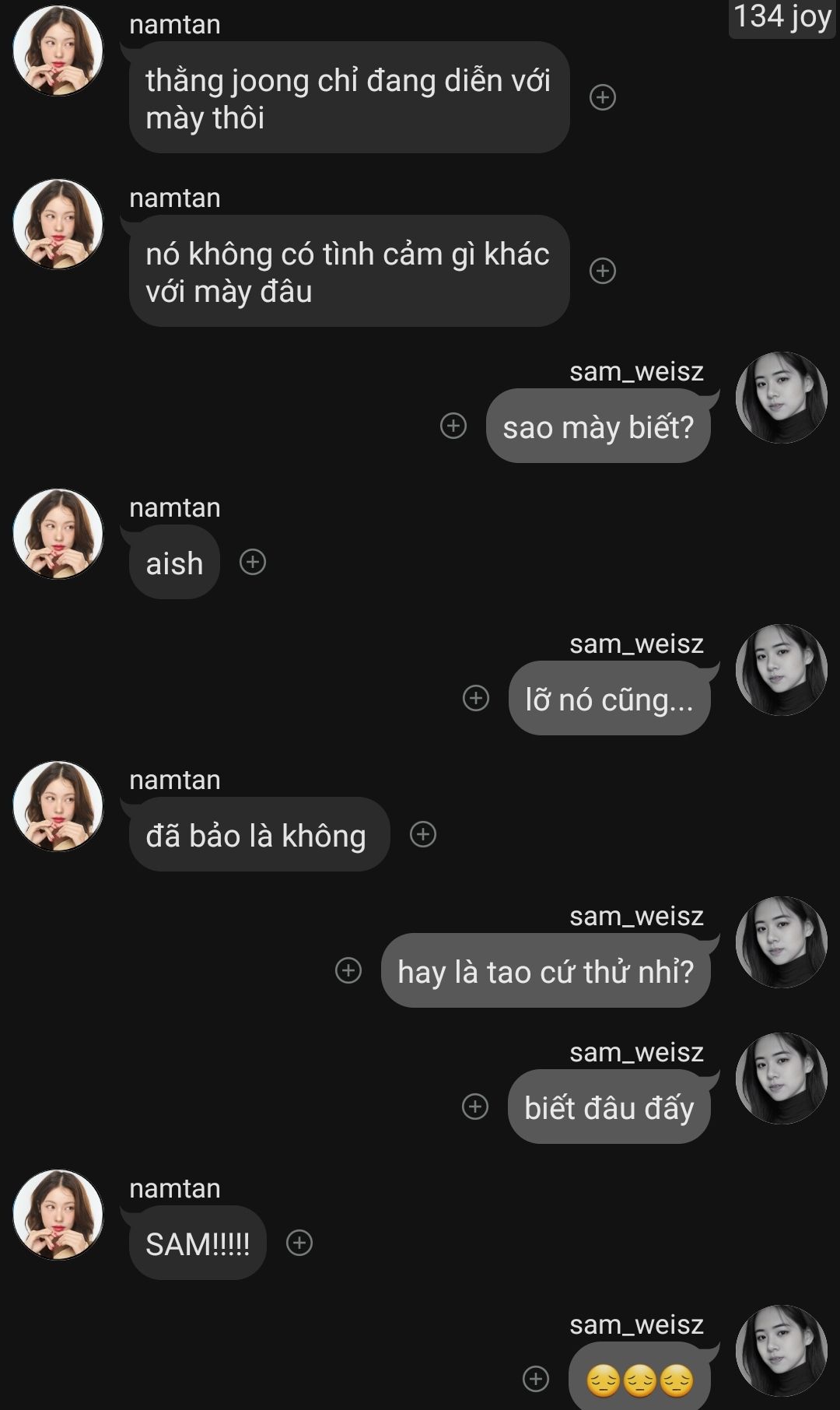Add reaction to "đã bảo là không"

click(423, 834)
